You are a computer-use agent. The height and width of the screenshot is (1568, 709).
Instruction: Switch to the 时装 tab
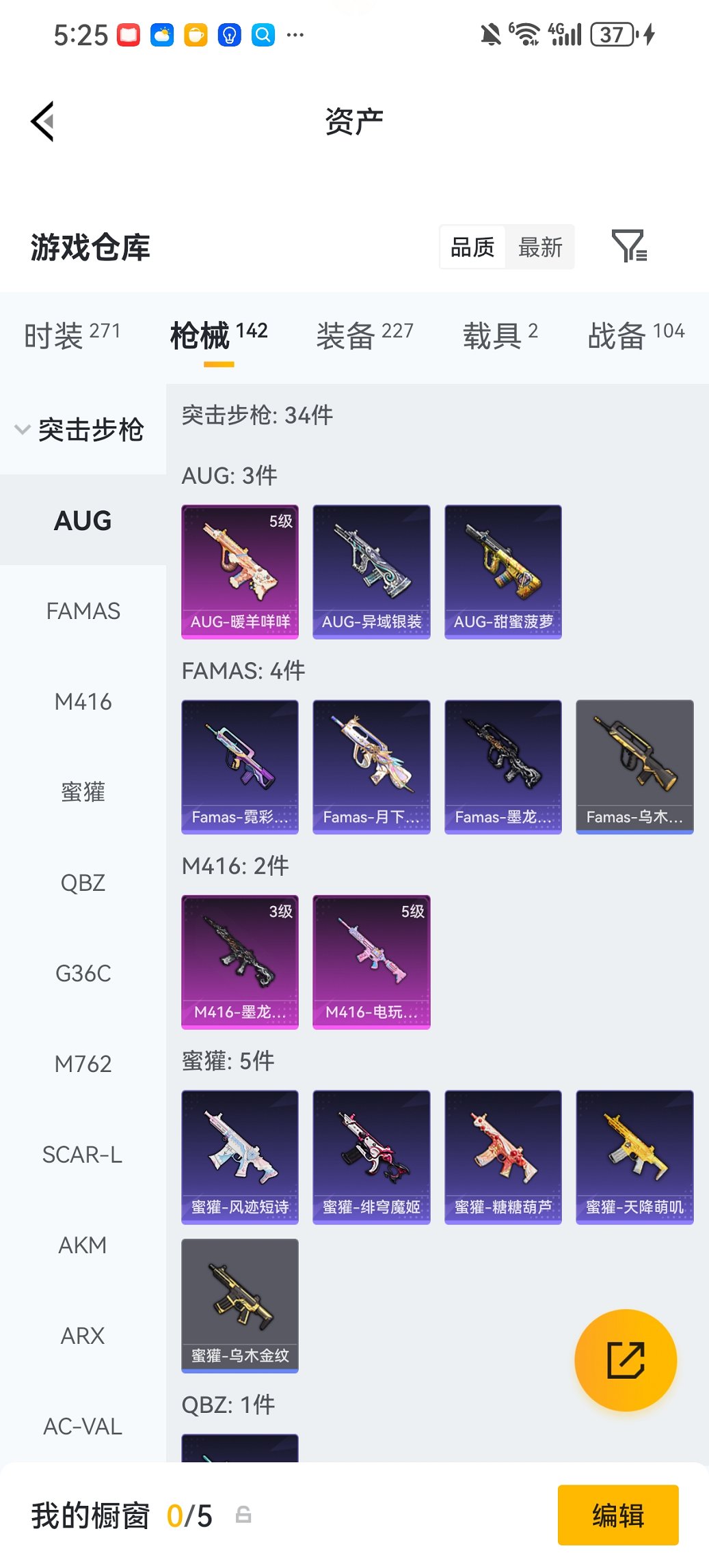click(72, 335)
